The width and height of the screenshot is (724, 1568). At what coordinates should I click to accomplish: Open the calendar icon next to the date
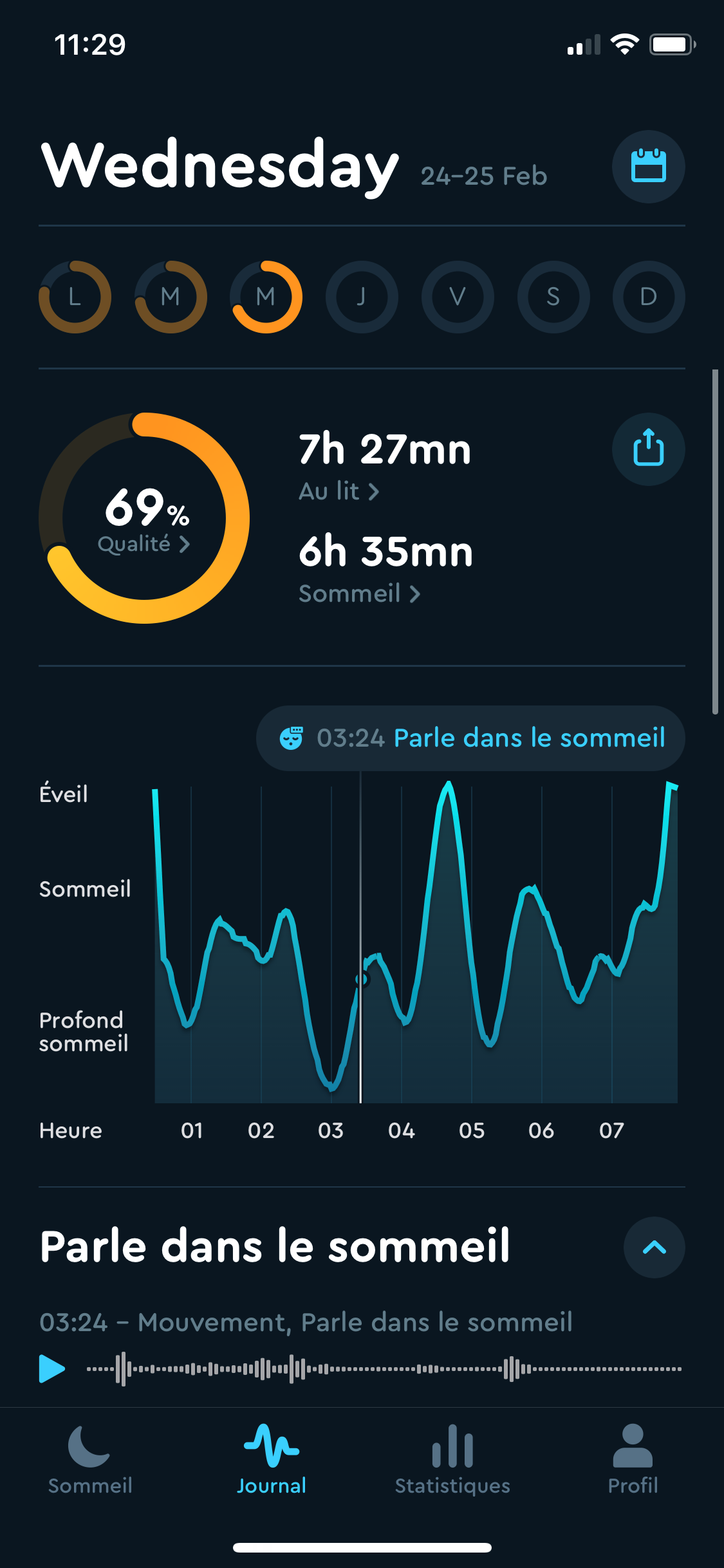click(648, 167)
